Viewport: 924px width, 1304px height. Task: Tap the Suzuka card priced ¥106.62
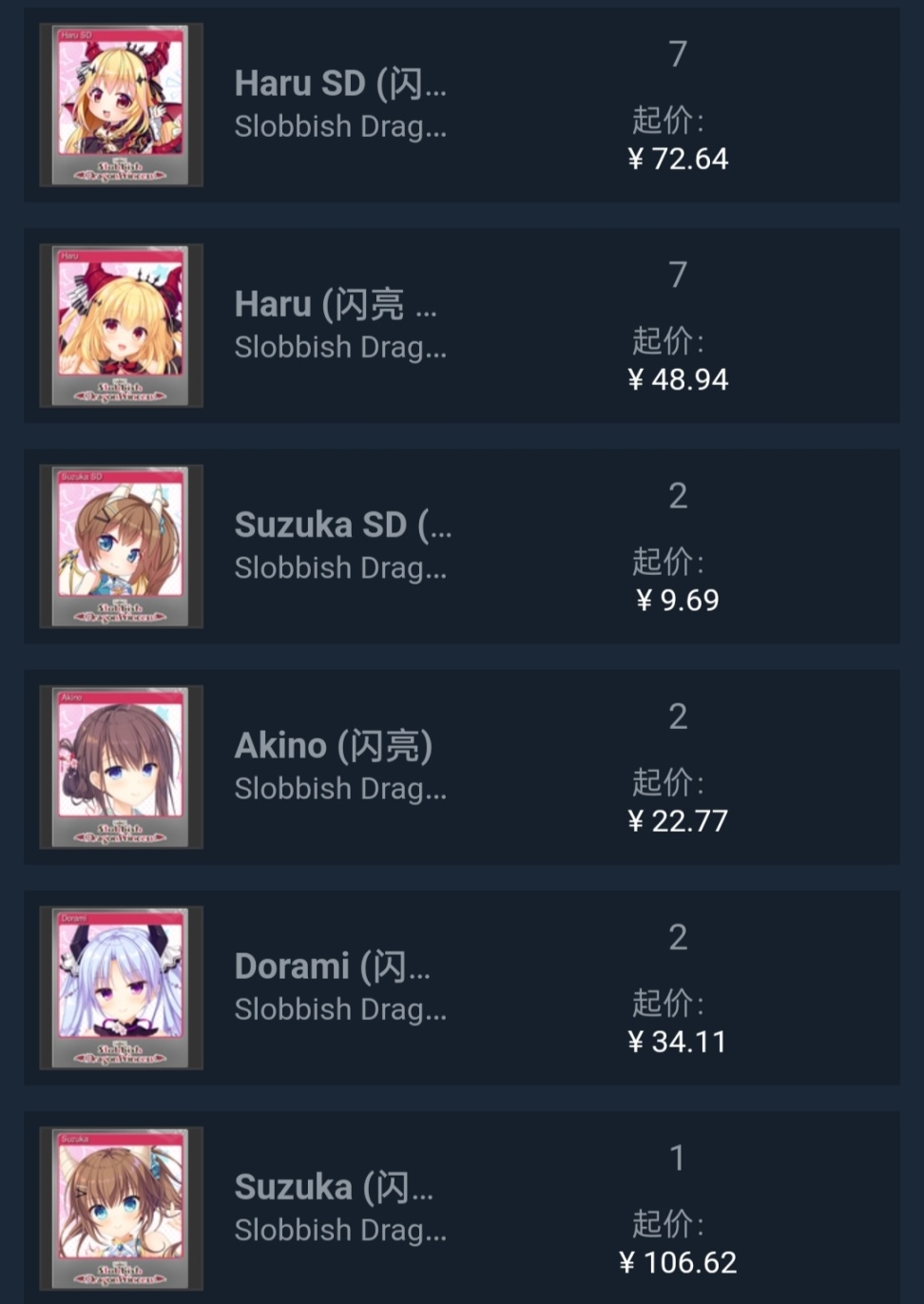click(x=333, y=1187)
